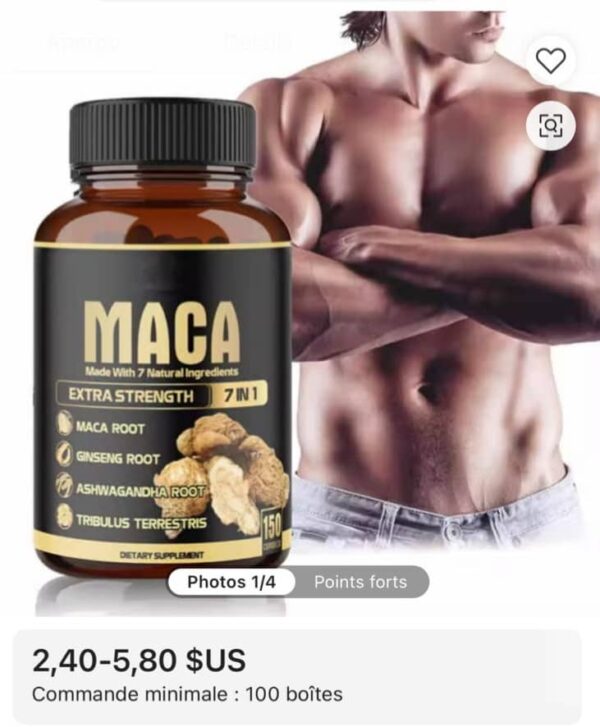This screenshot has width=600, height=727.
Task: Open the image search icon
Action: click(551, 125)
